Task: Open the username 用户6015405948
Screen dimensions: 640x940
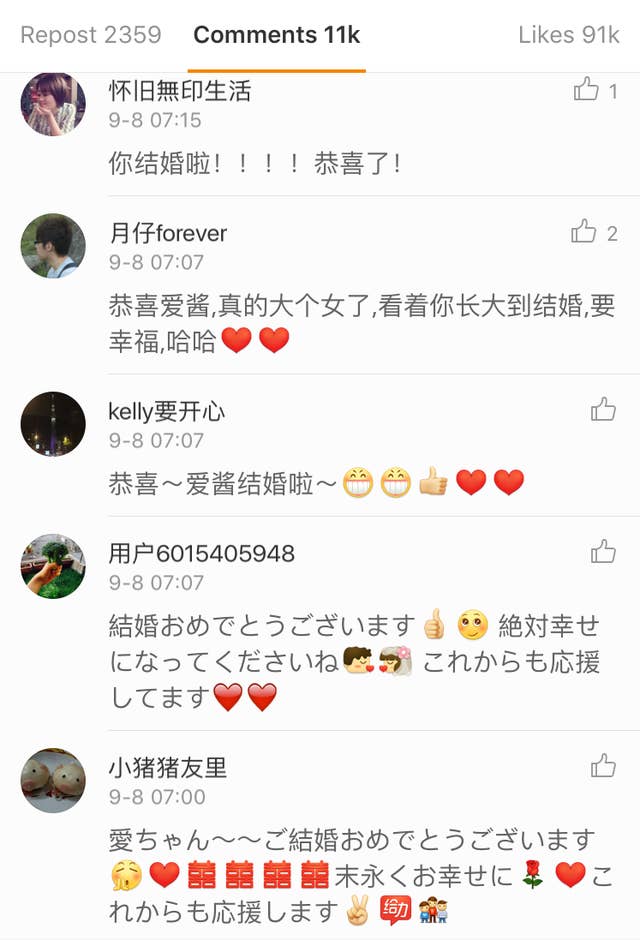Action: coord(201,553)
